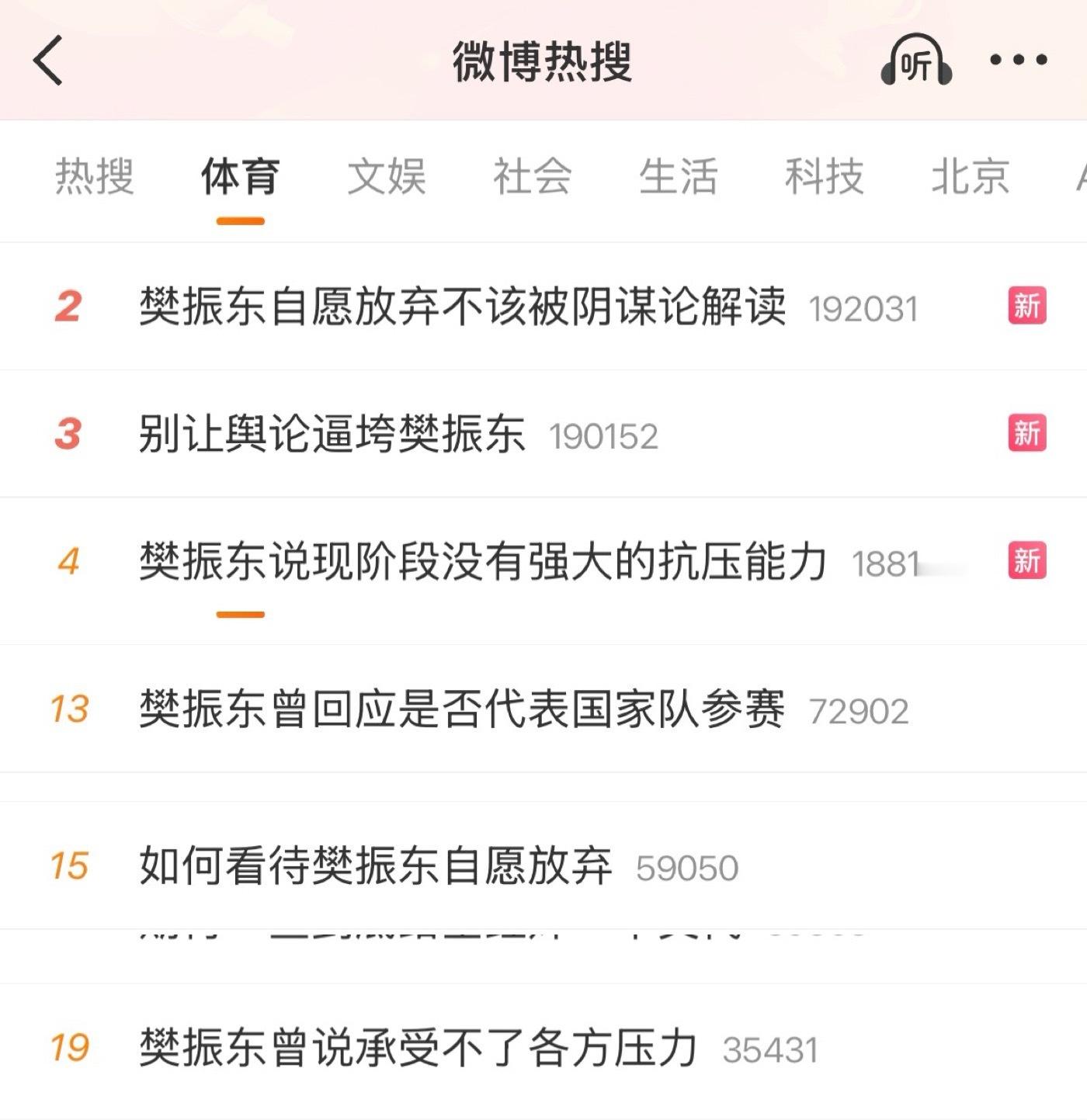Click the 新 badge beside 别让舆论逼垮樊振东
The image size is (1087, 1120).
[1026, 432]
